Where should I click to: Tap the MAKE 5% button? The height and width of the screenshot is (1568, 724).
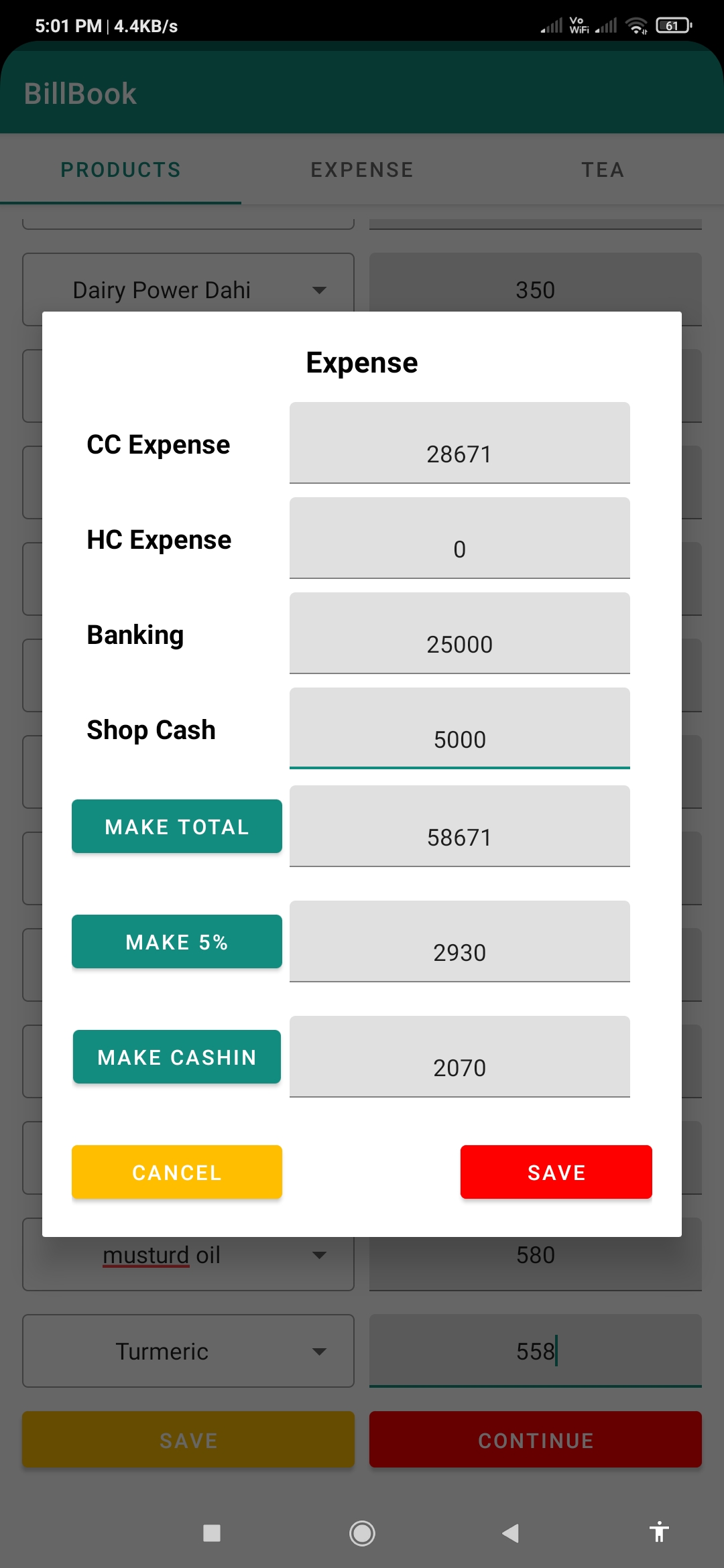pos(176,941)
